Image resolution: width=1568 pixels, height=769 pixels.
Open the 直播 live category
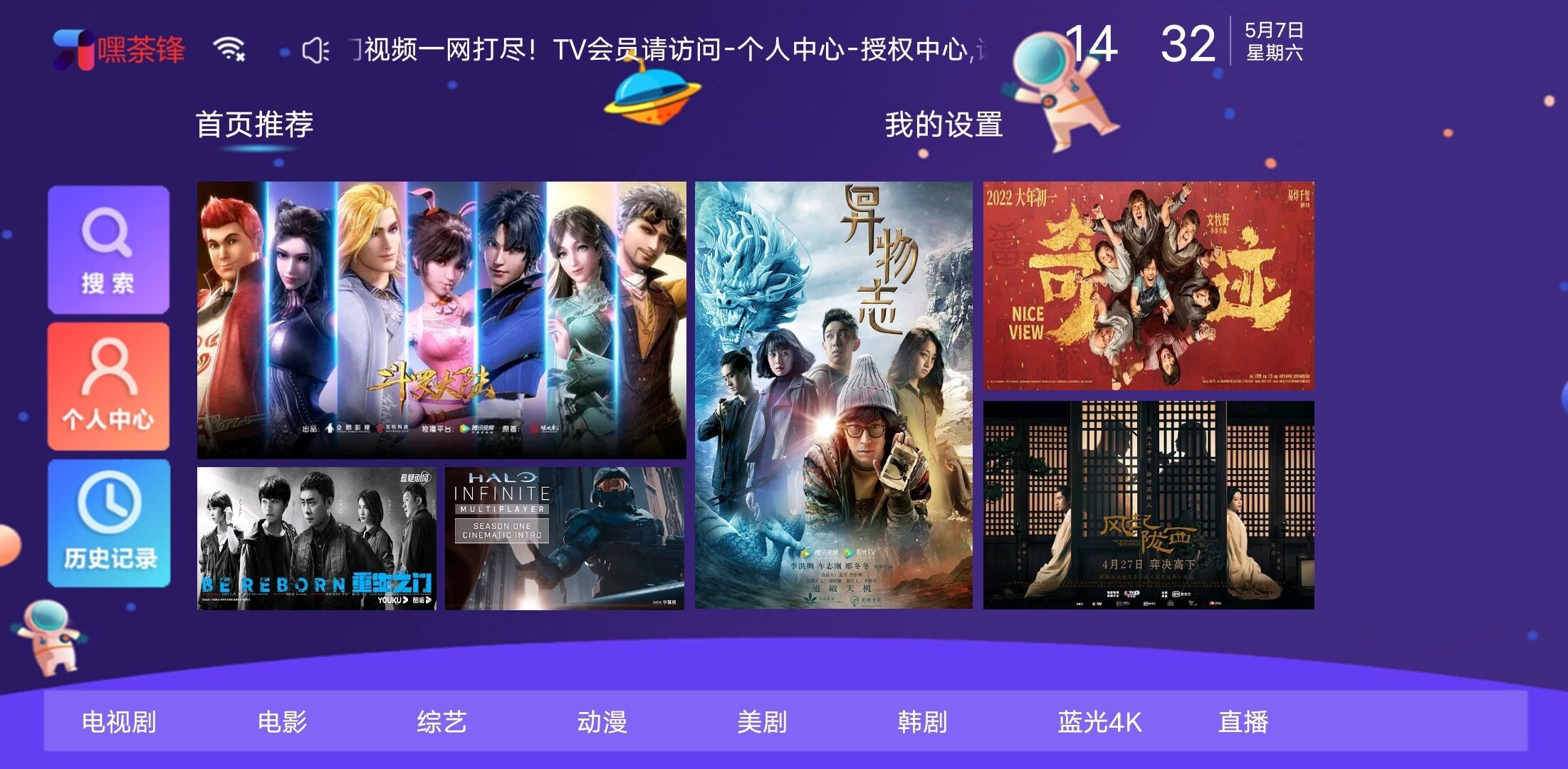tap(1243, 722)
